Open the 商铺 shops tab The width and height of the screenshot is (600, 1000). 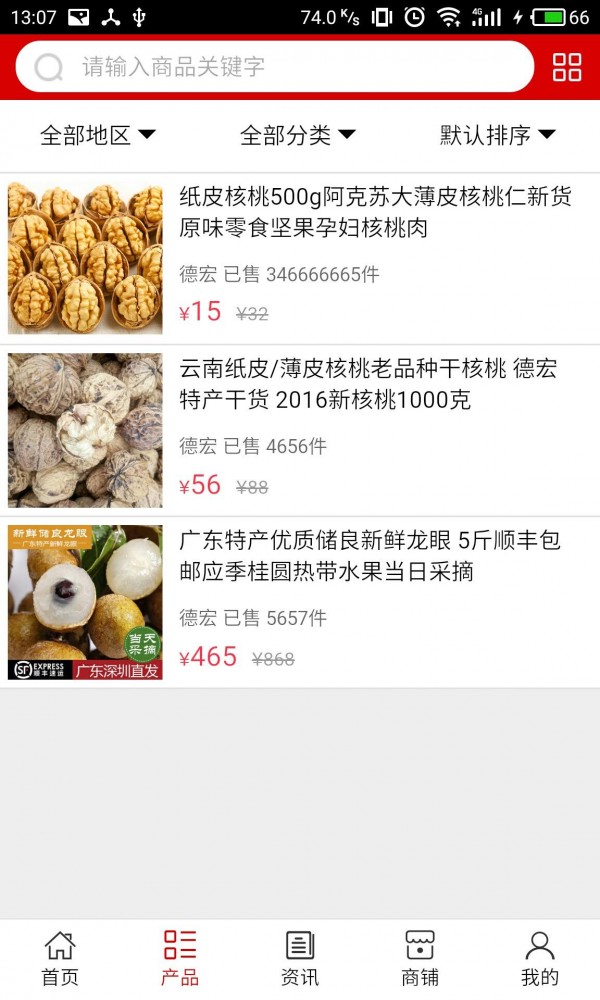(x=420, y=959)
